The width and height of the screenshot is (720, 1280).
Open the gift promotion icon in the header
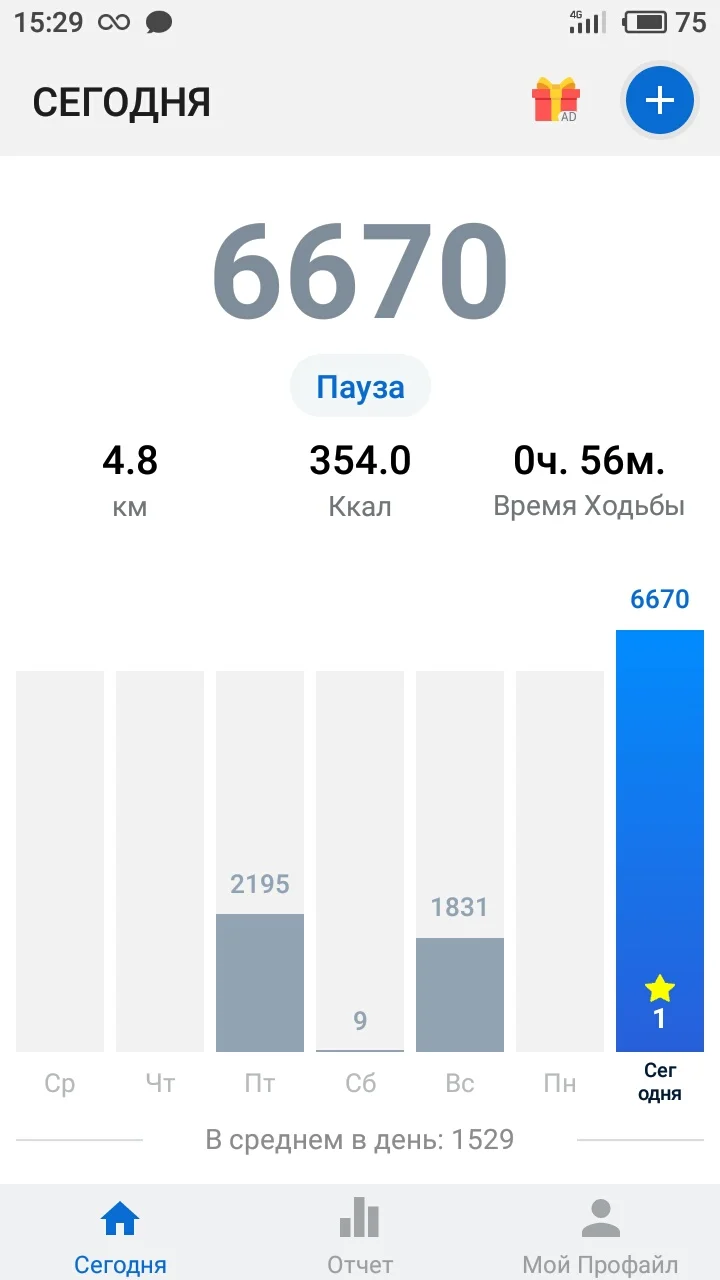[556, 100]
